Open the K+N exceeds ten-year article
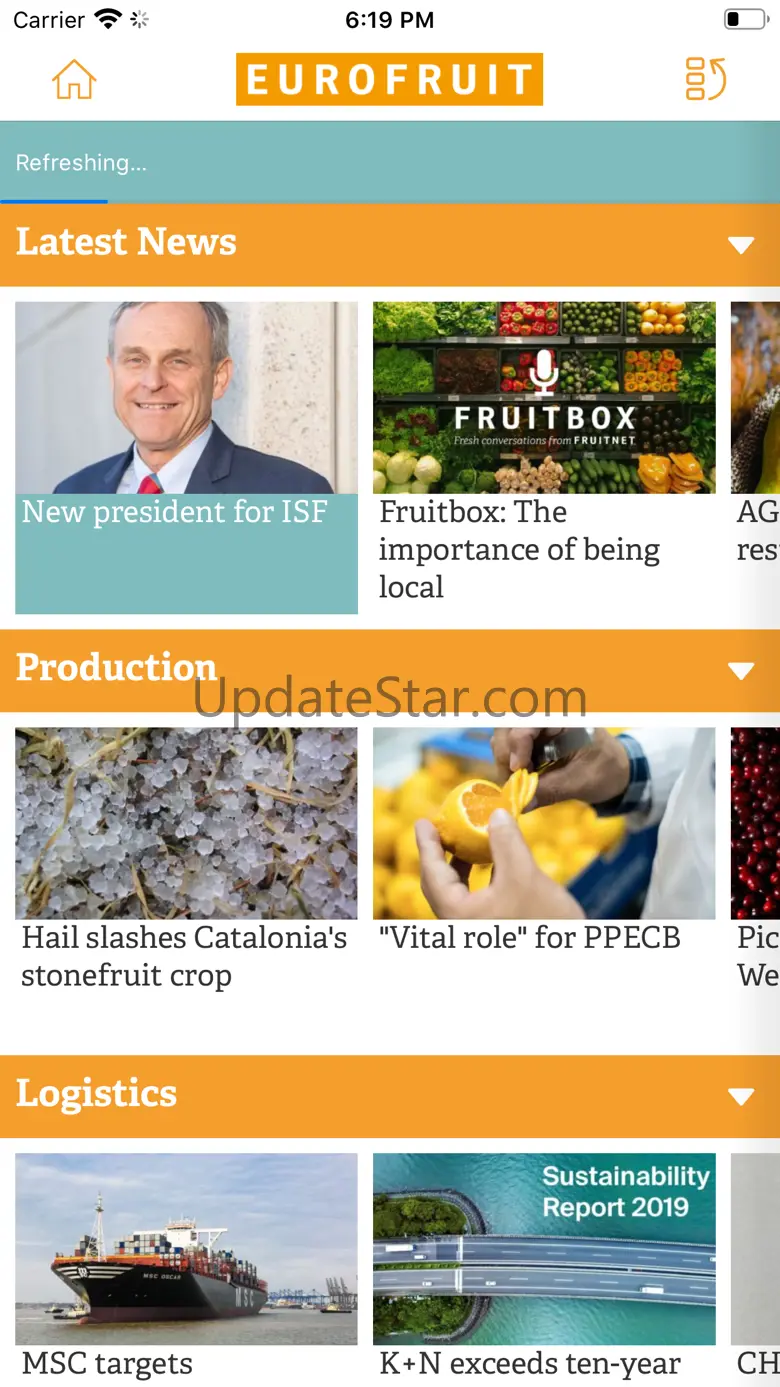The width and height of the screenshot is (780, 1387). (x=544, y=1269)
